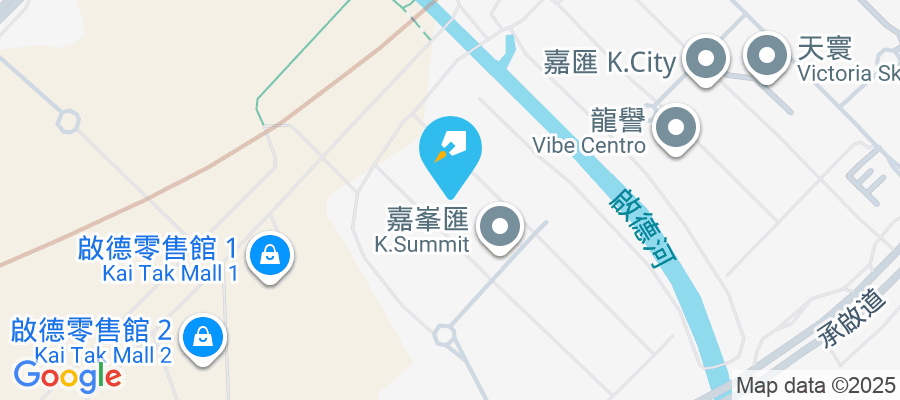900x400 pixels.
Task: Open the K.Summit place marker
Action: click(x=501, y=228)
